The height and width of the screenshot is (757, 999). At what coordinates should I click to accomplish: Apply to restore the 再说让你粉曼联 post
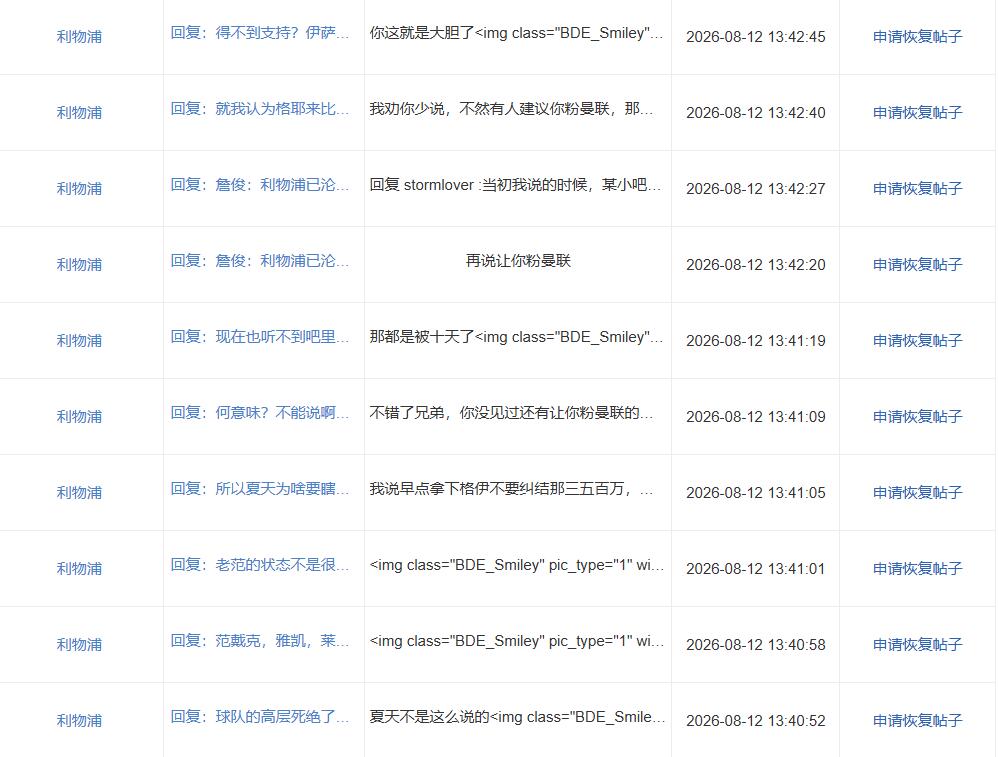pyautogui.click(x=917, y=264)
